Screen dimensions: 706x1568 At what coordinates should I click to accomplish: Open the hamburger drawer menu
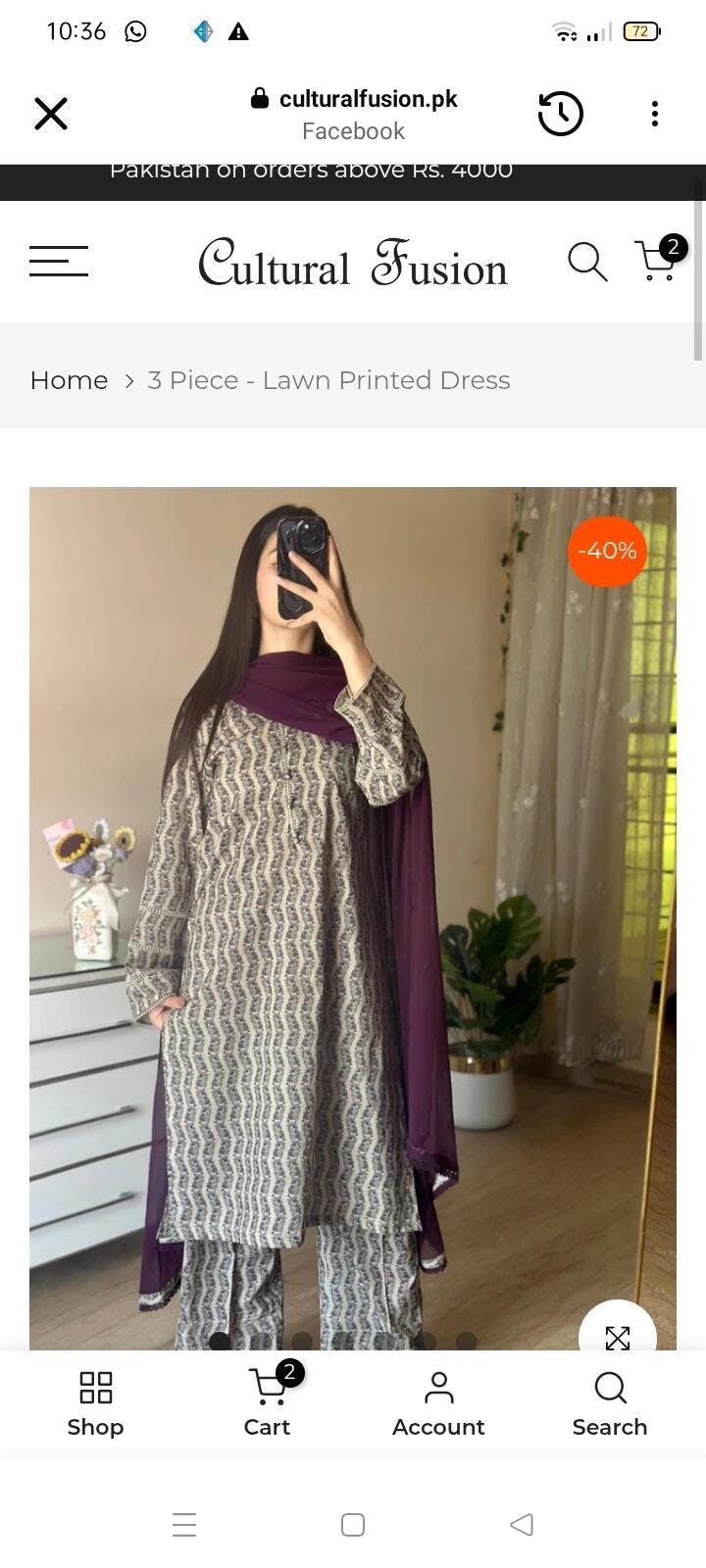59,261
